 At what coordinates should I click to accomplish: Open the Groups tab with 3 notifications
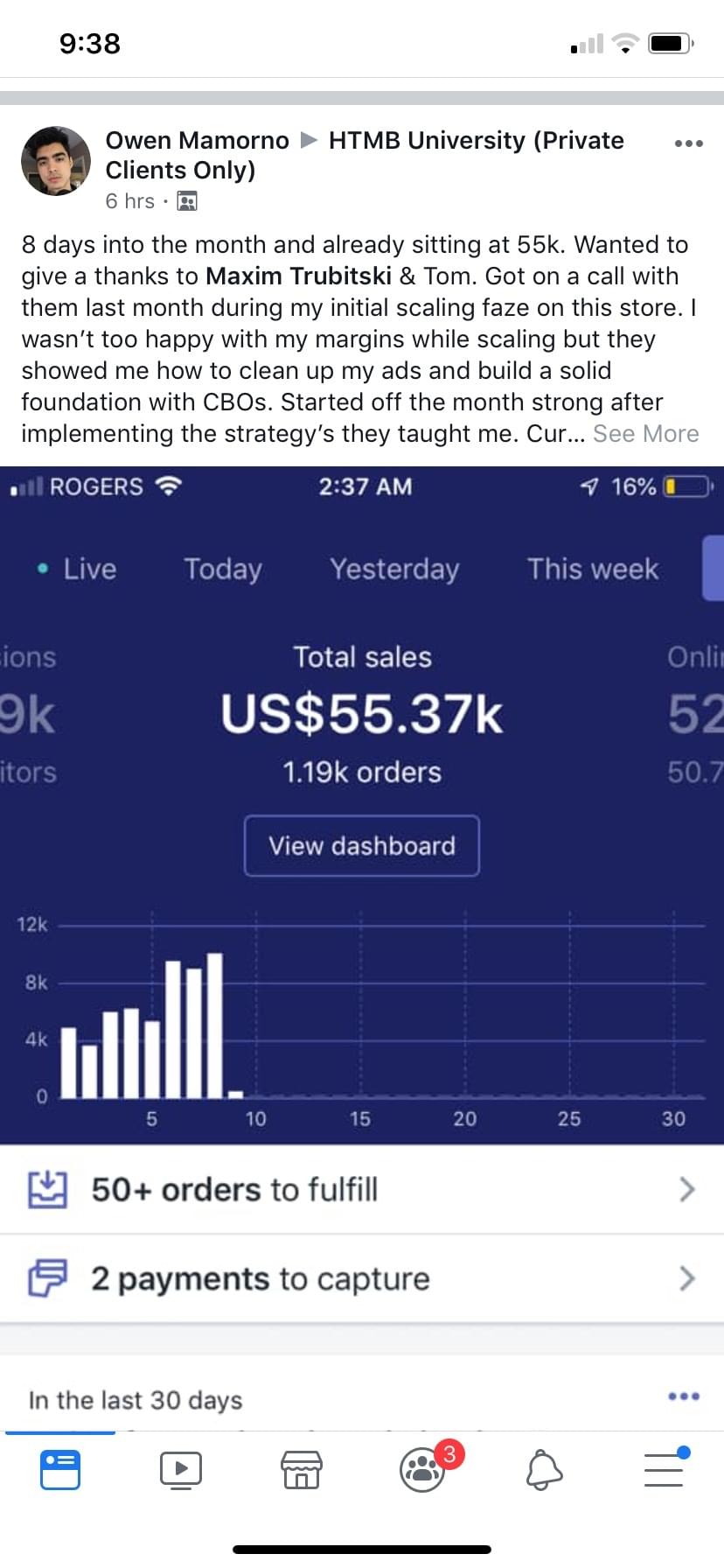(x=423, y=1470)
